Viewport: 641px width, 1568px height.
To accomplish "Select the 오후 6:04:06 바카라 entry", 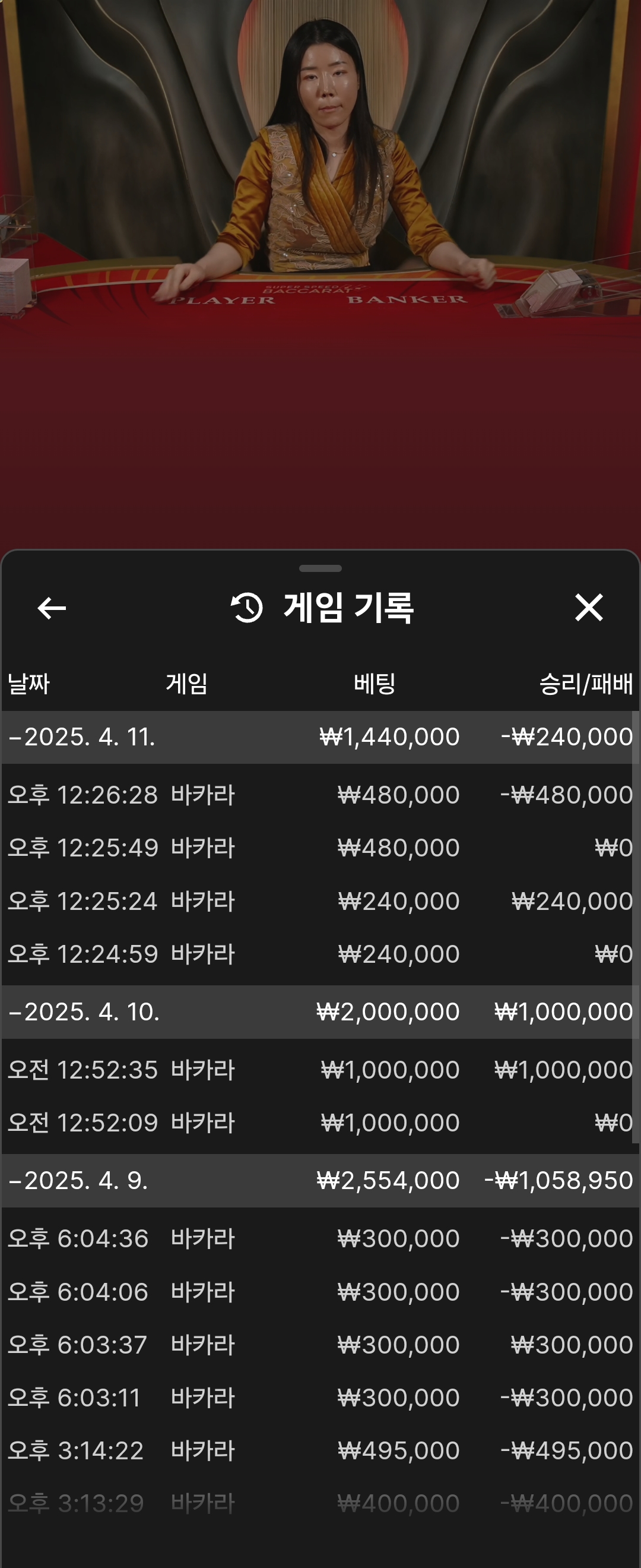I will (320, 1291).
